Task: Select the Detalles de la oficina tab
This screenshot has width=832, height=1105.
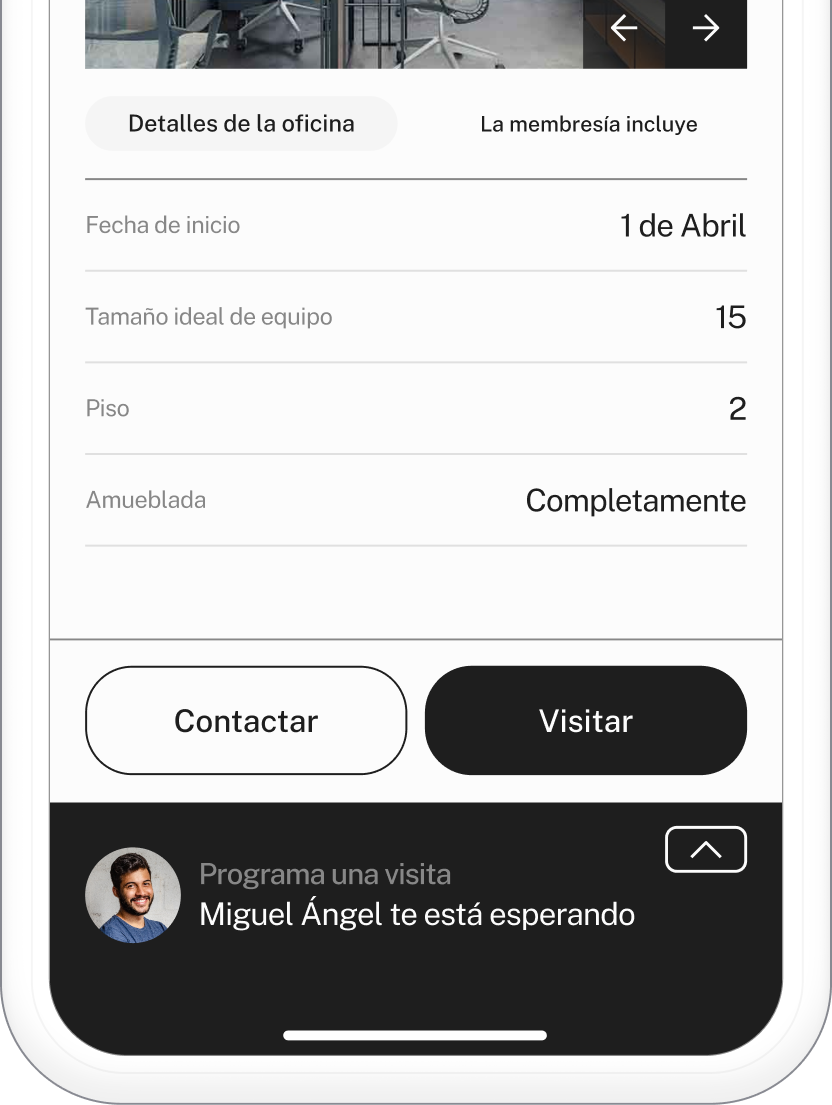Action: pos(241,124)
